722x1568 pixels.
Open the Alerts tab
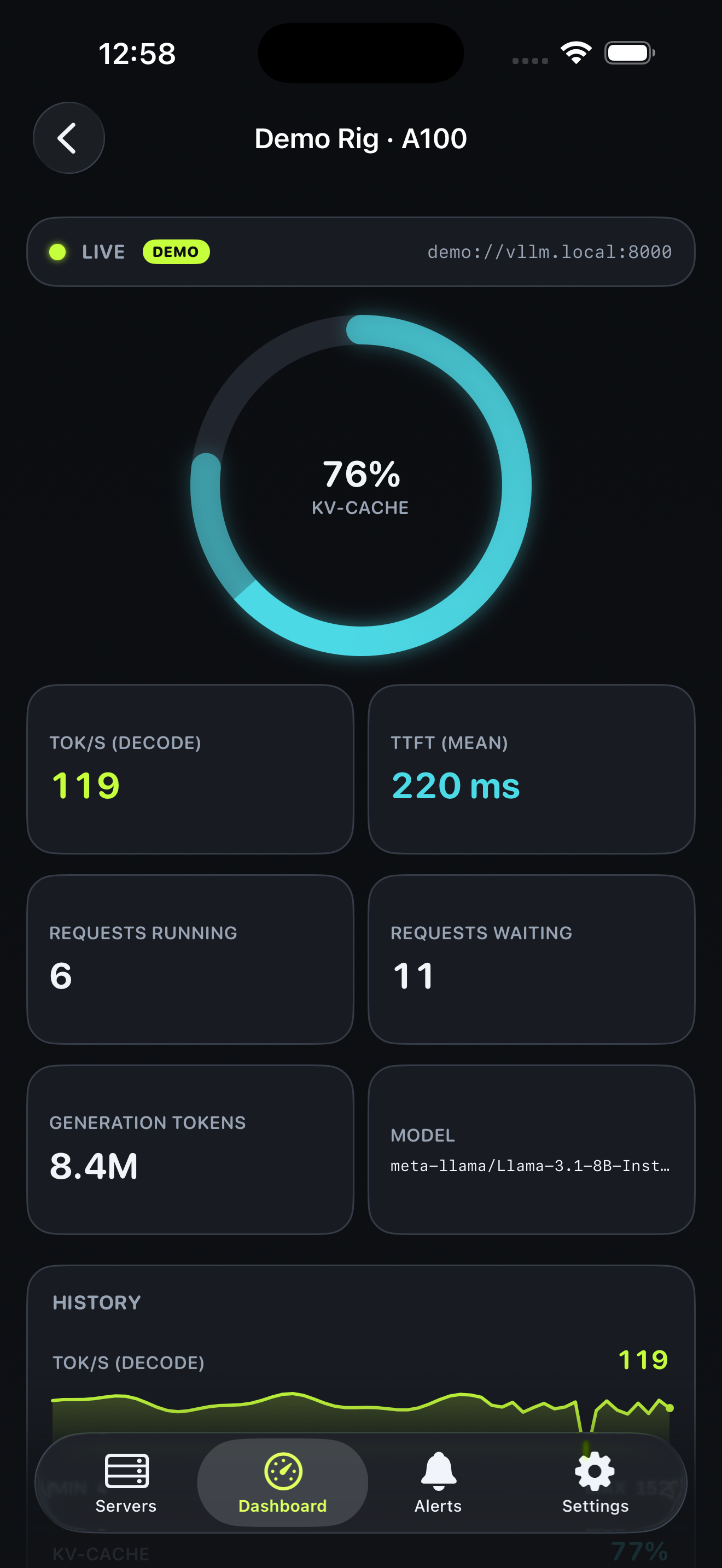[x=438, y=1483]
